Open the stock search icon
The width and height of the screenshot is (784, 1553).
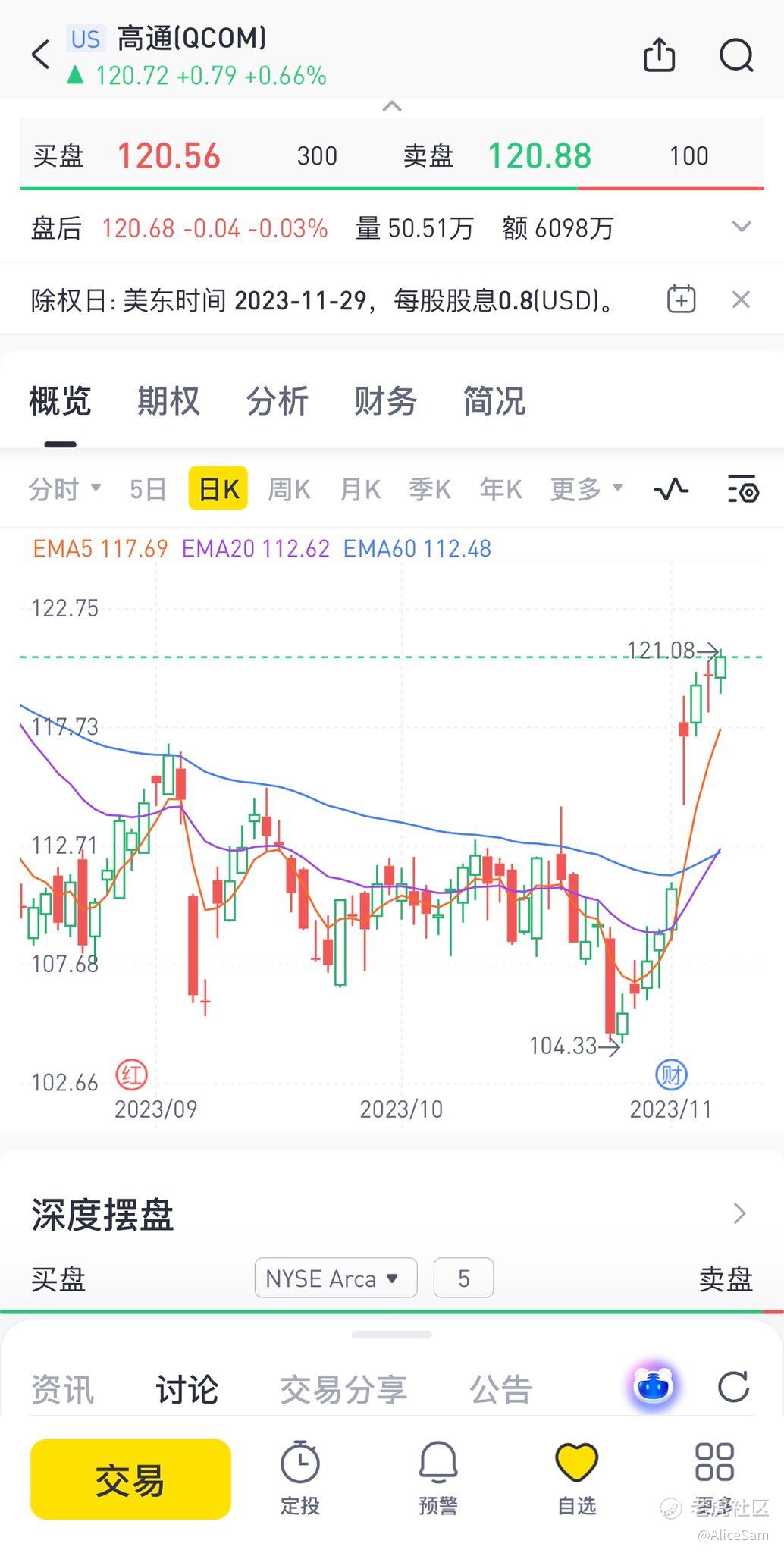point(734,55)
